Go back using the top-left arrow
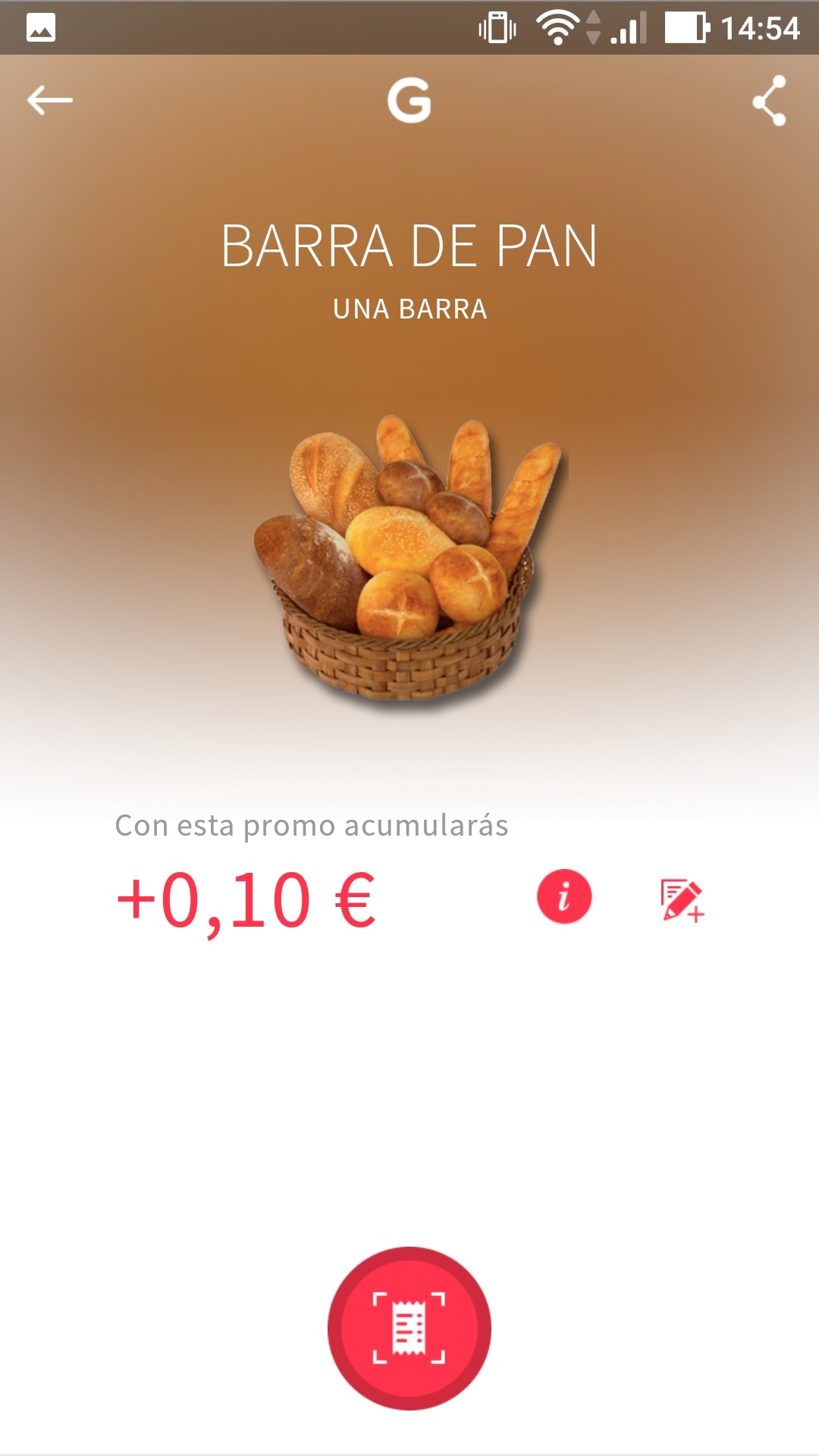819x1456 pixels. [x=49, y=100]
